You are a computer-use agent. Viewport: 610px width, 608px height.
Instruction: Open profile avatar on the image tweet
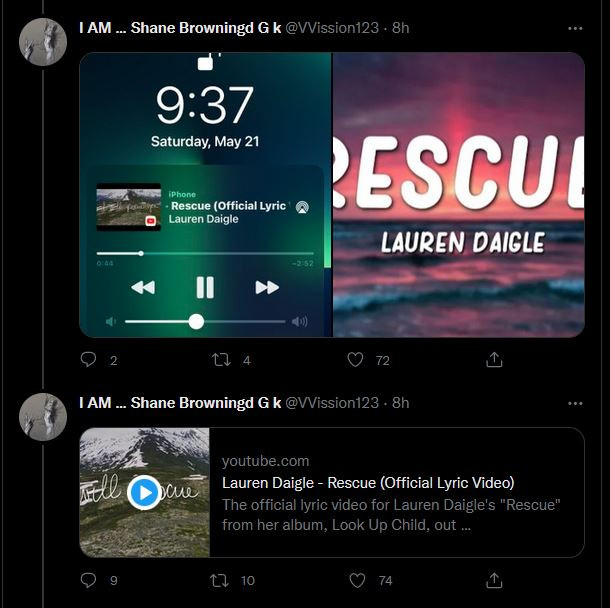click(43, 42)
